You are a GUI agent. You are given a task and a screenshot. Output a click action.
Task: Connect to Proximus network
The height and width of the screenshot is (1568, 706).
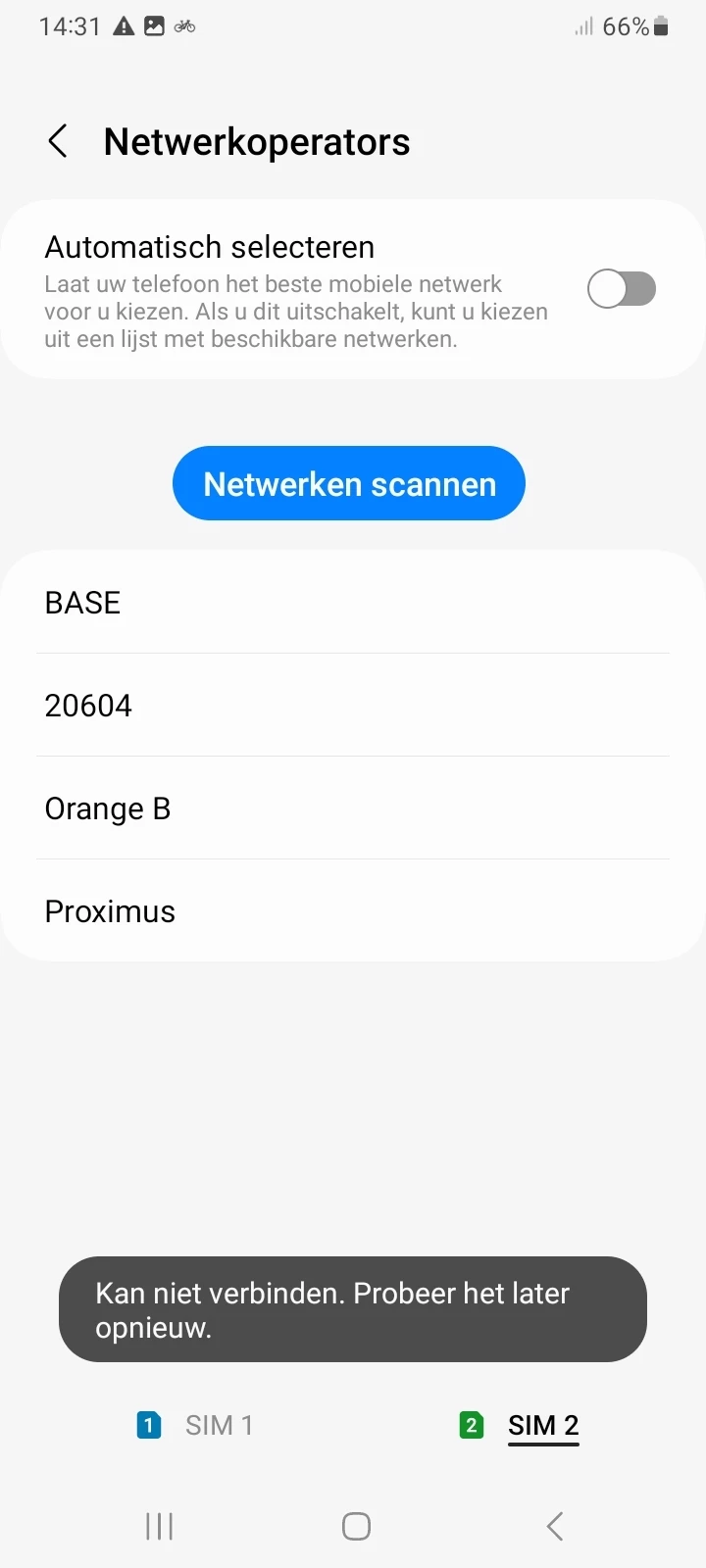tap(353, 911)
